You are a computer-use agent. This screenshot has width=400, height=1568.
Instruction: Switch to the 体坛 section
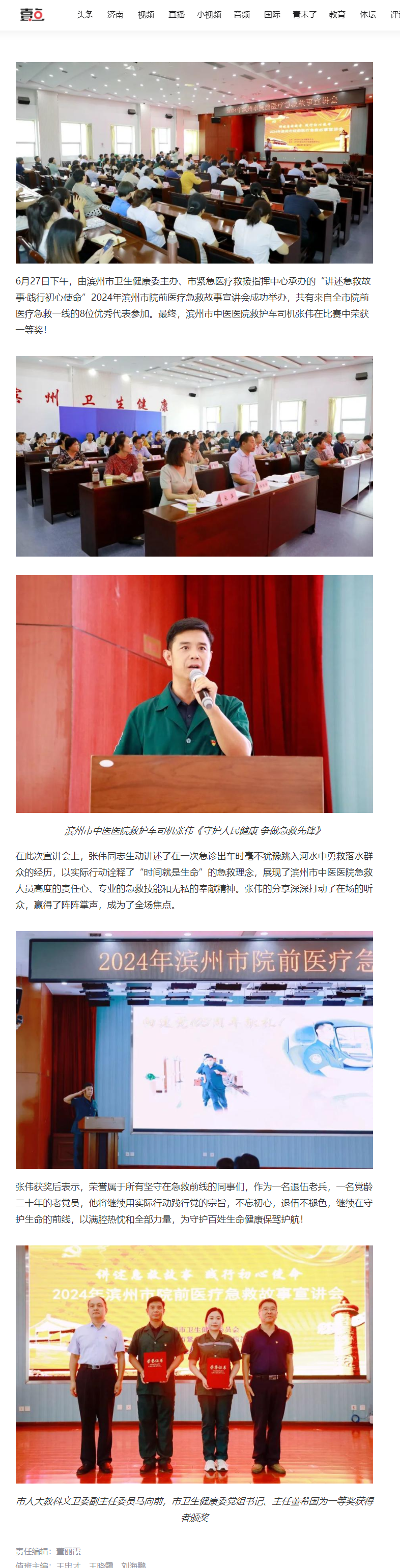click(x=368, y=14)
